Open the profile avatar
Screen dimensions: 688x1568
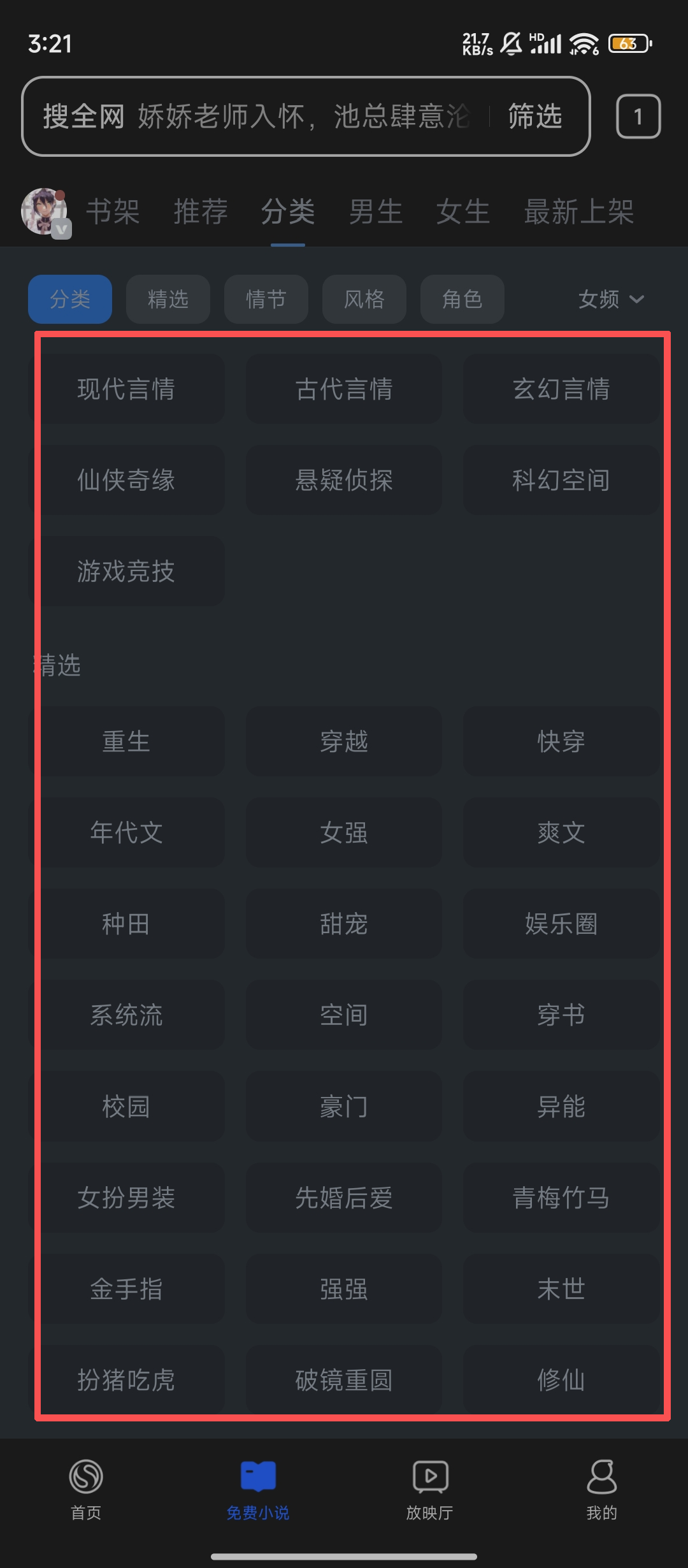[45, 212]
